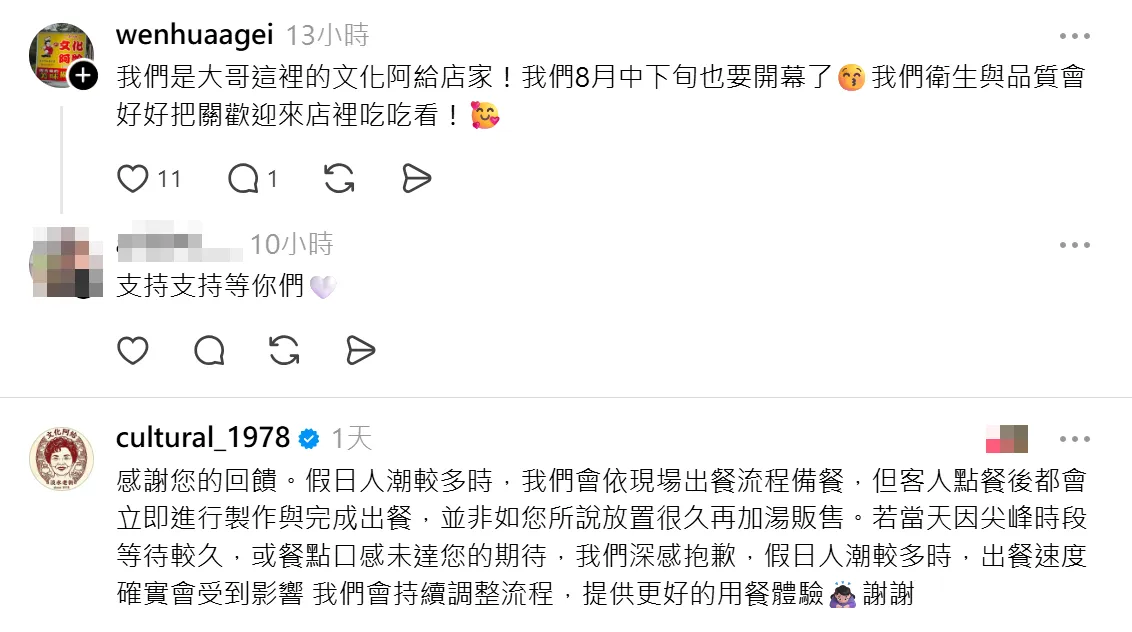Open more options for cultural_1978's post
Image resolution: width=1132 pixels, height=632 pixels.
coord(1074,439)
